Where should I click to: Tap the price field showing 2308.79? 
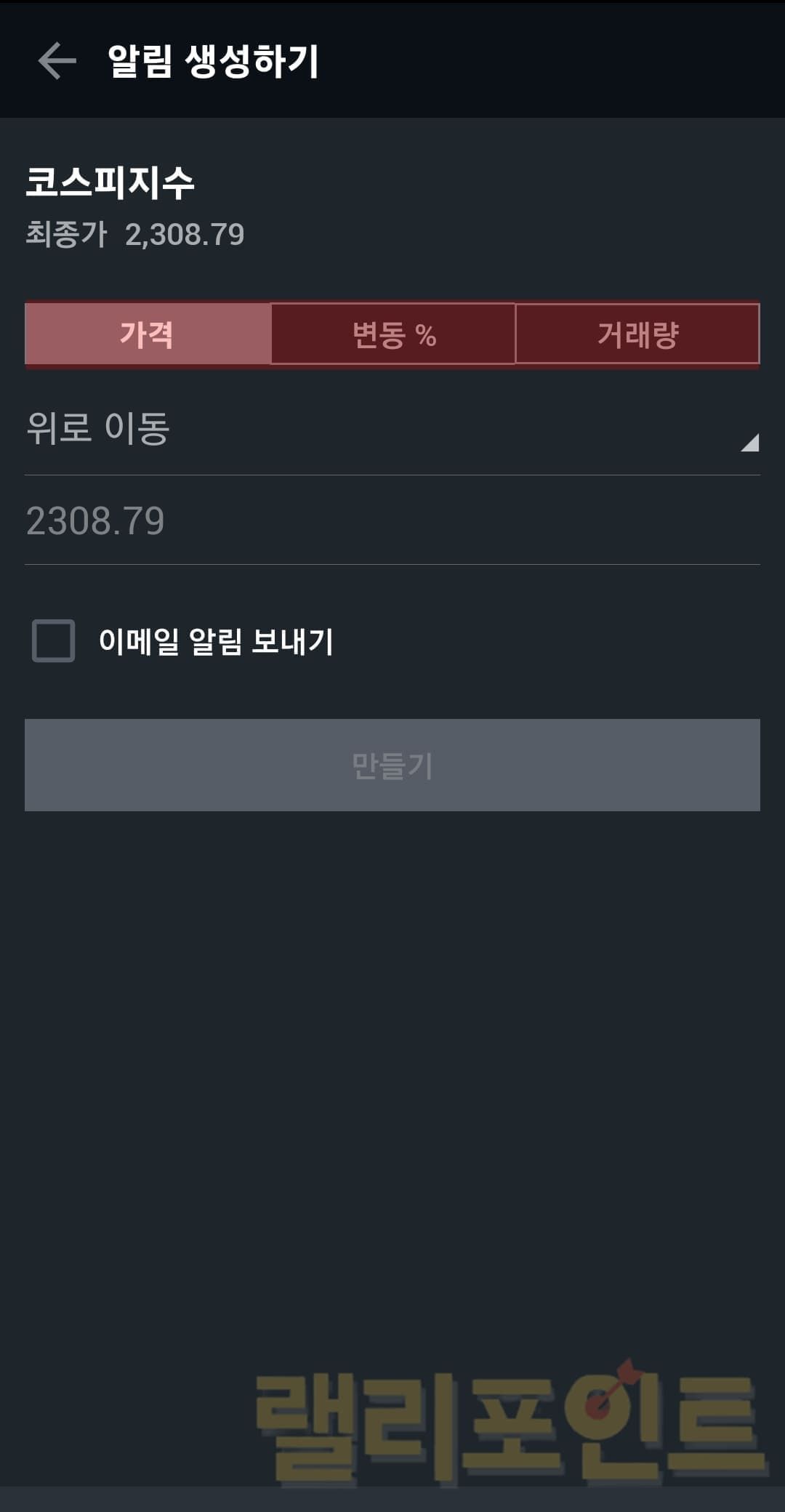coord(392,520)
